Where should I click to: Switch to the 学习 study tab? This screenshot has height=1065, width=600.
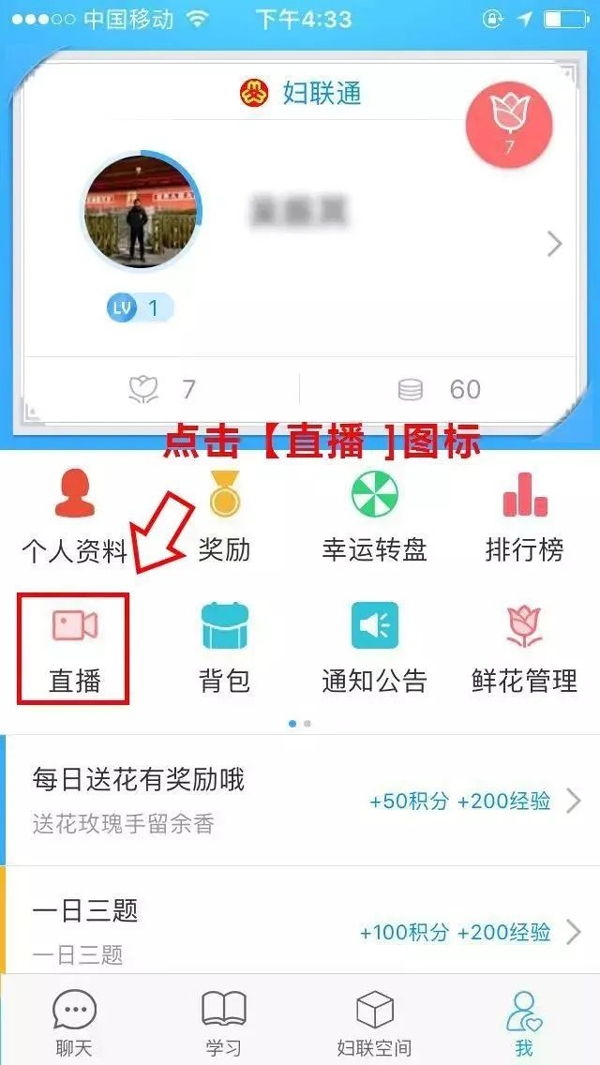224,1022
